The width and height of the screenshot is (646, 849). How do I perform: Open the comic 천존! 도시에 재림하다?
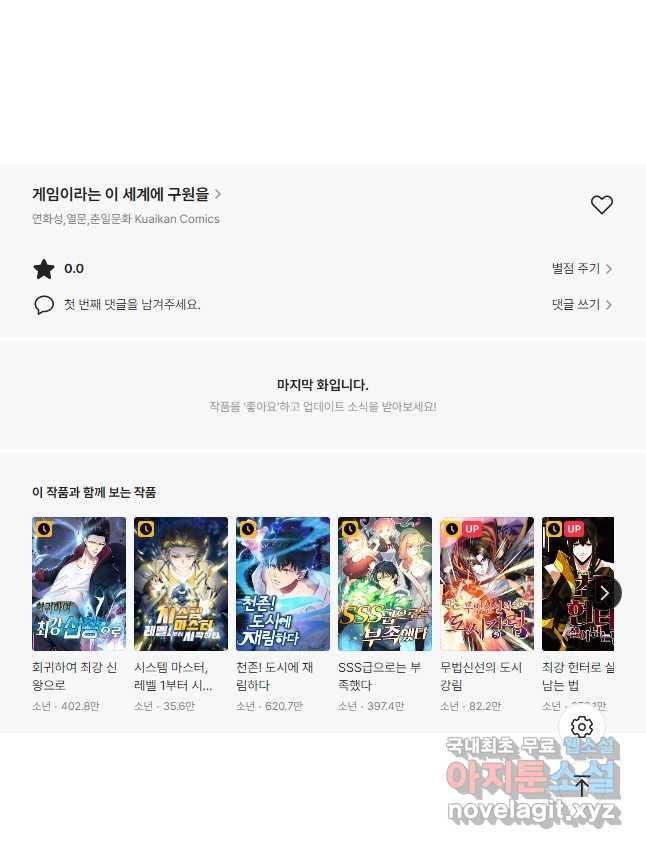point(283,584)
